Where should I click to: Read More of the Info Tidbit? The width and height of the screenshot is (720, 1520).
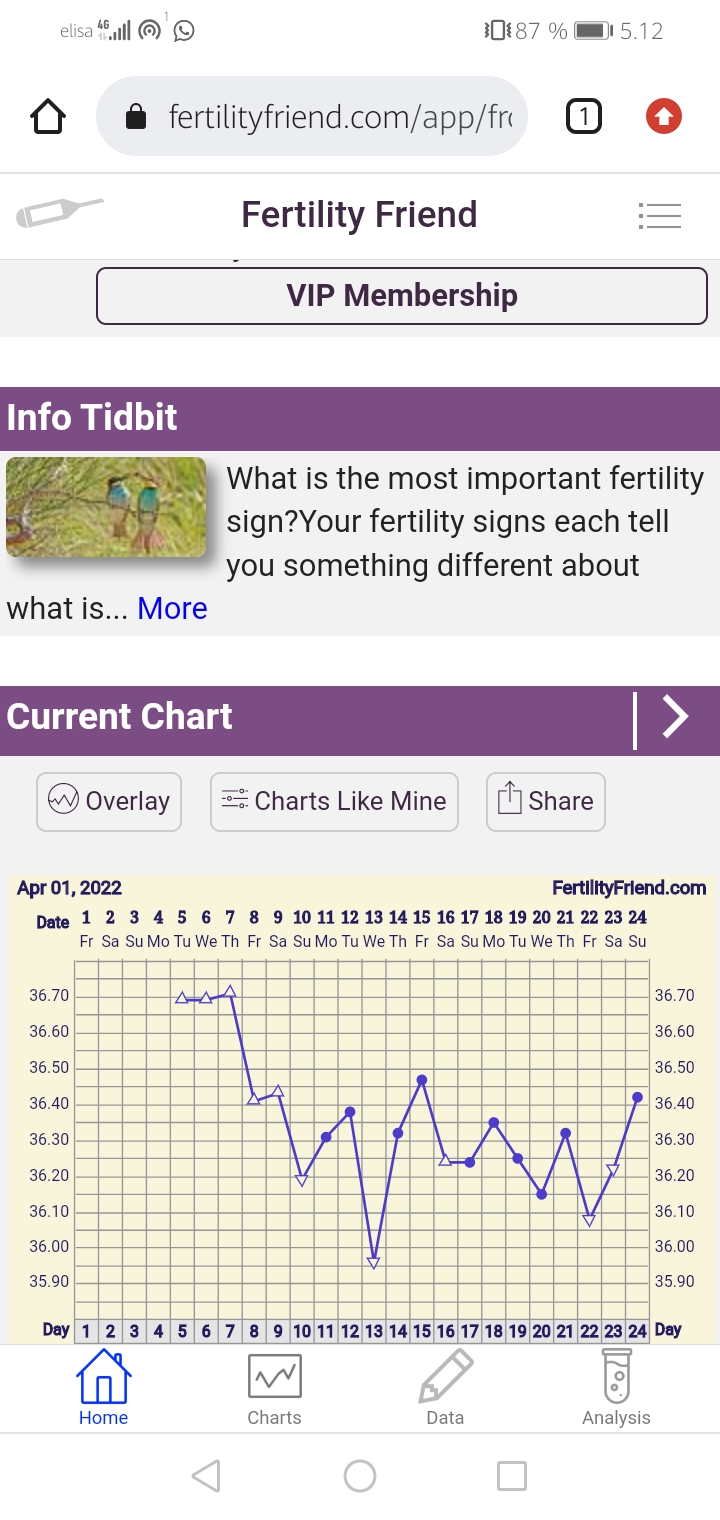tap(172, 608)
